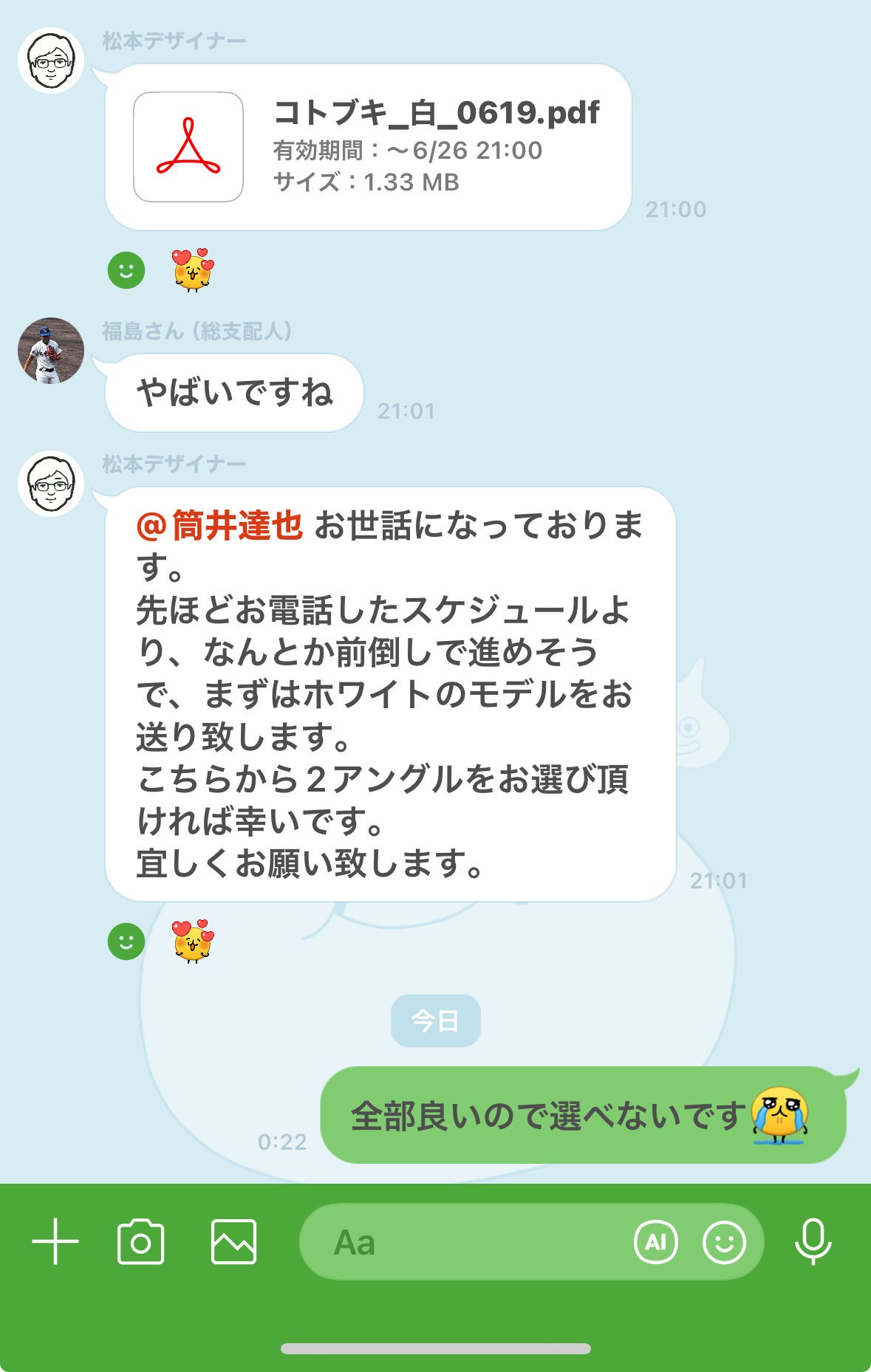Open the emoji and sticker picker
This screenshot has height=1372, width=871.
(x=723, y=1242)
